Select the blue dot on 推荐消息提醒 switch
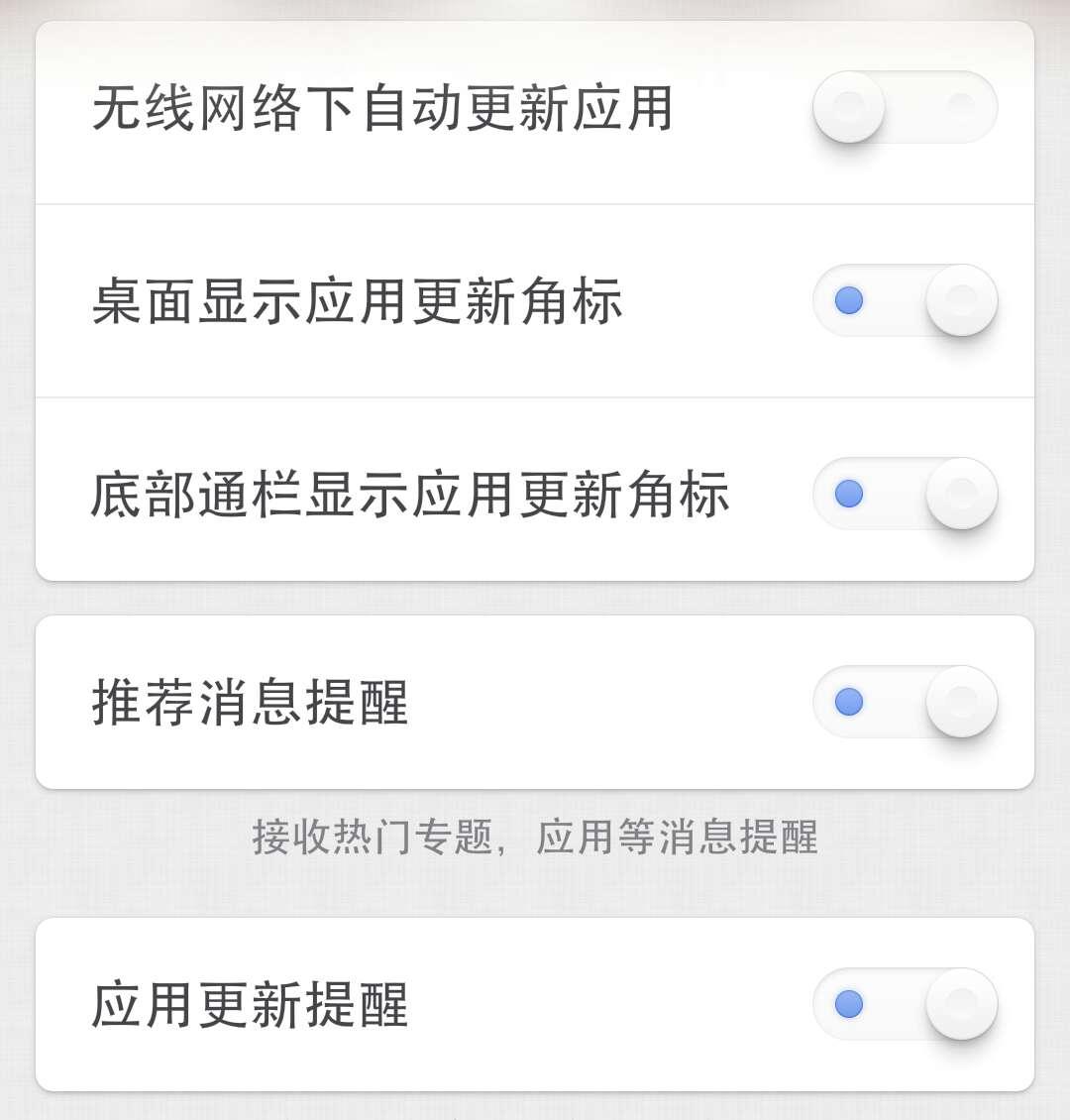This screenshot has height=1120, width=1070. click(847, 702)
